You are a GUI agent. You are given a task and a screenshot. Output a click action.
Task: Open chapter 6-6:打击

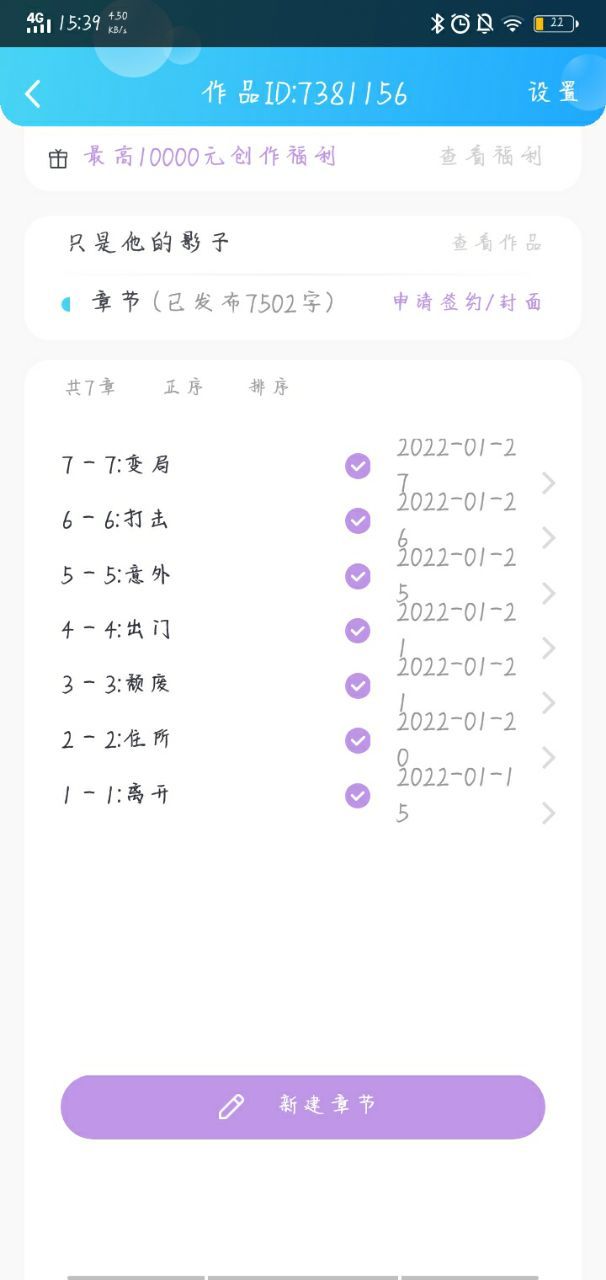[303, 520]
